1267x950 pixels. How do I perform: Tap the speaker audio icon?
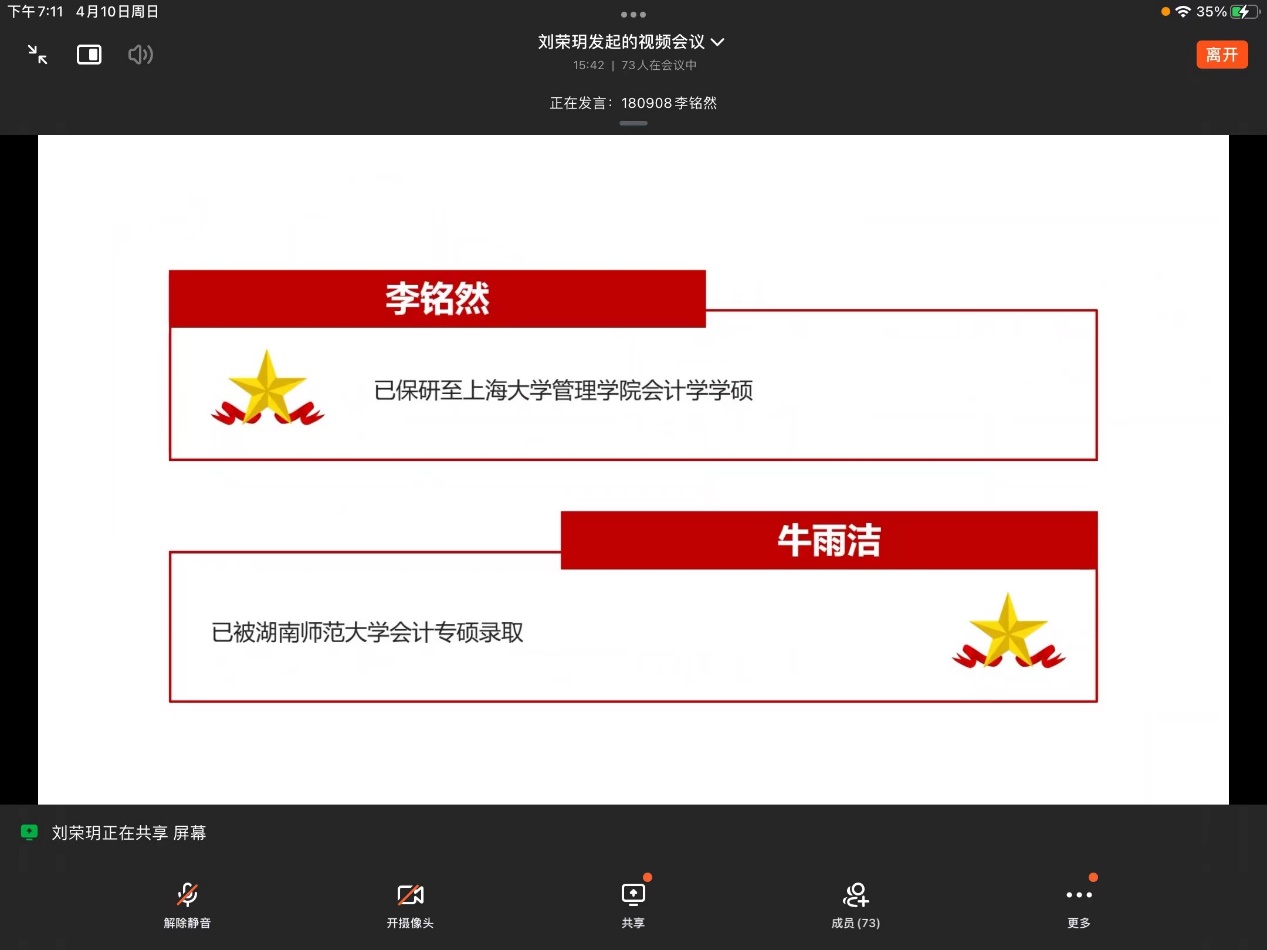click(x=140, y=54)
